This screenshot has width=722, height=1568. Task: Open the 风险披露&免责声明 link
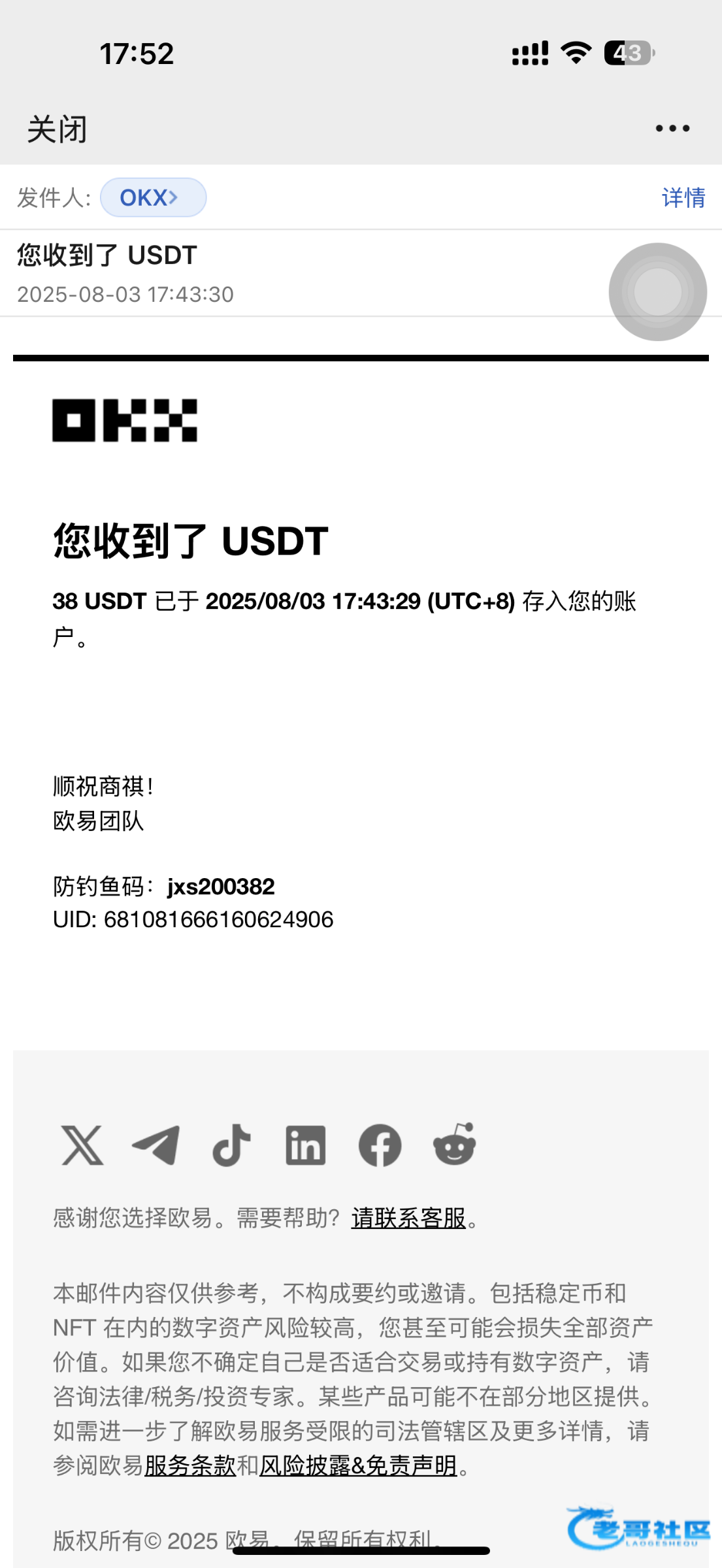[358, 1465]
